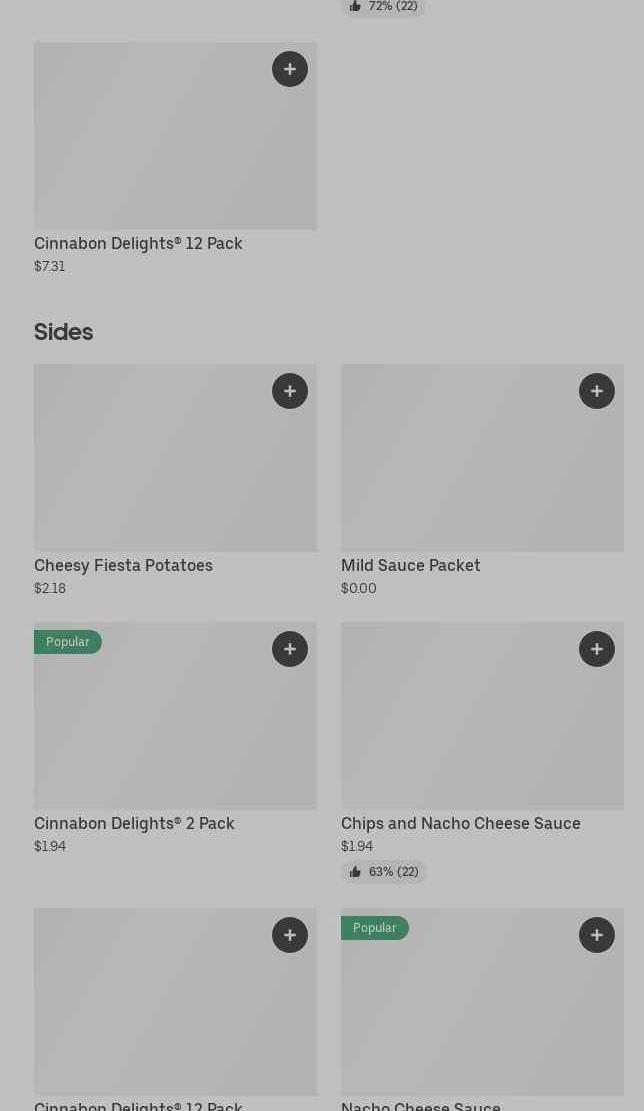Open the Cinnabon Delights 2 Pack card
The image size is (644, 1111).
click(175, 738)
